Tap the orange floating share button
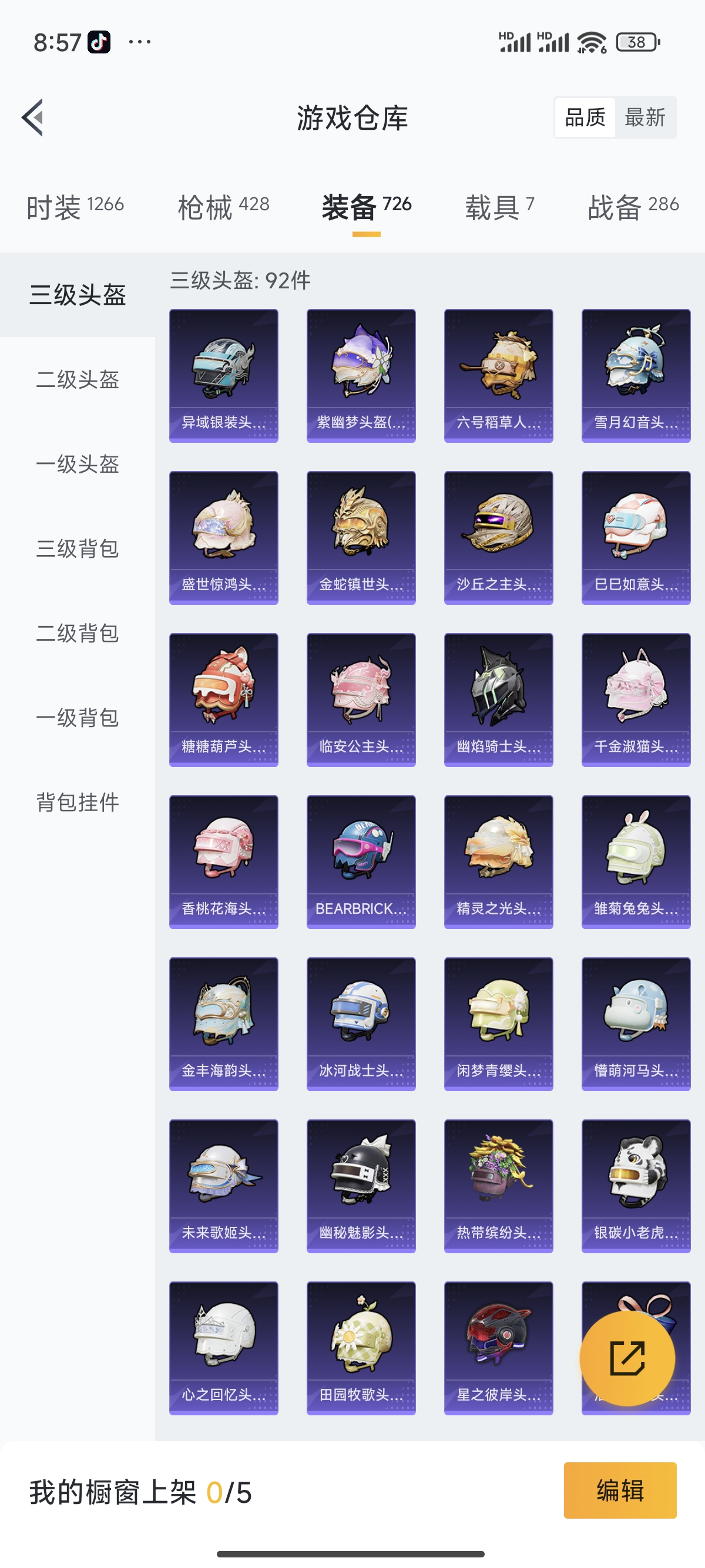705x1568 pixels. pos(627,1358)
